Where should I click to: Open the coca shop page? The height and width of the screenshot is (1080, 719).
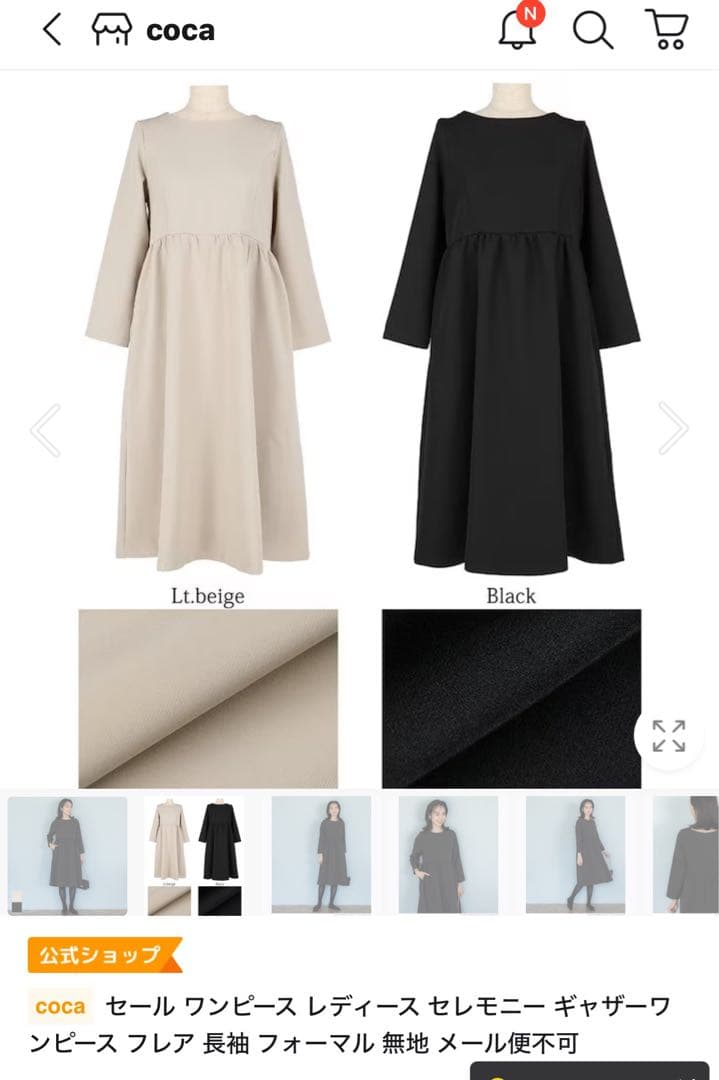(153, 30)
